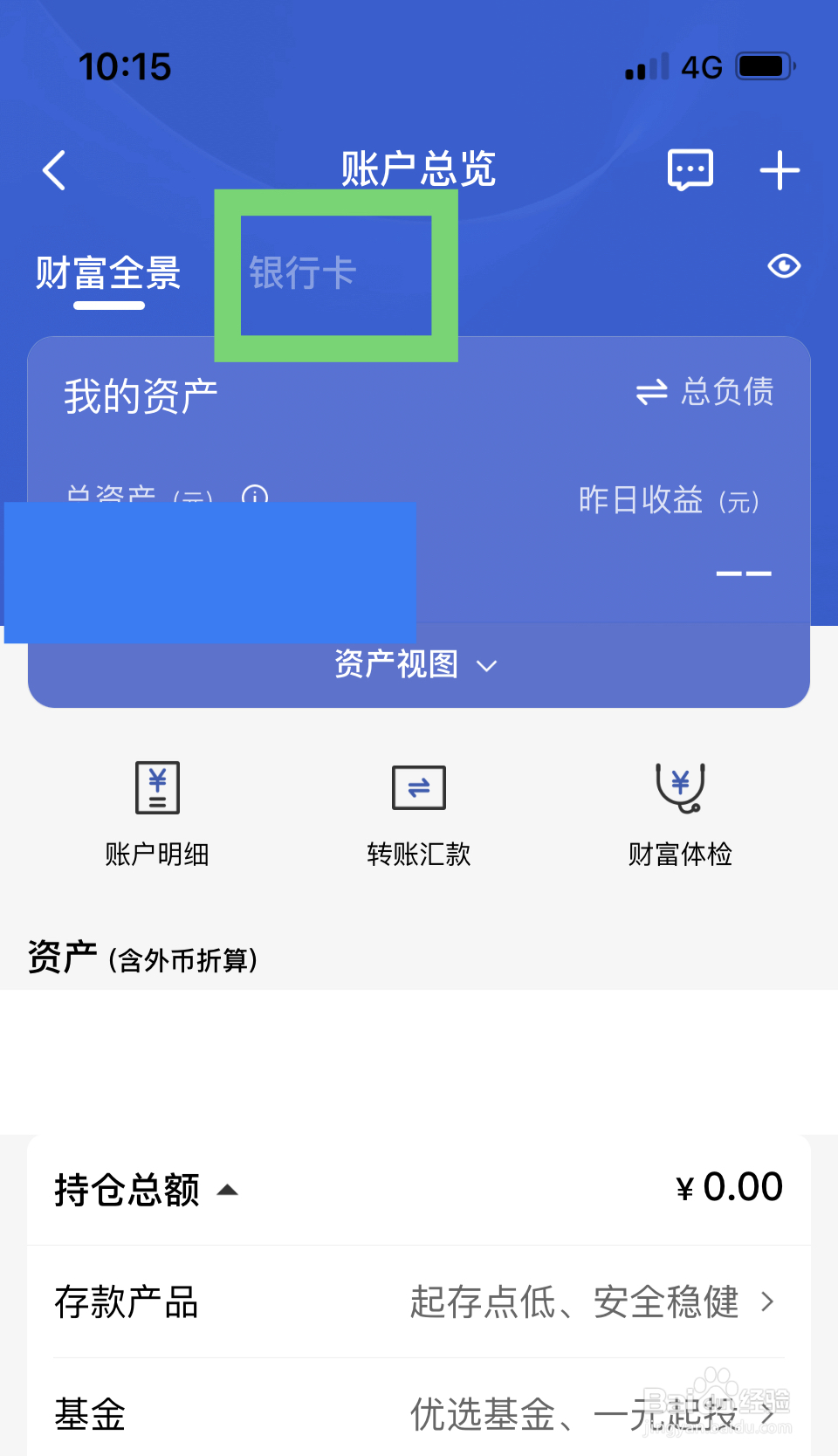Viewport: 838px width, 1456px height.
Task: Open the 财富体检 wealth checkup icon
Action: pyautogui.click(x=681, y=812)
